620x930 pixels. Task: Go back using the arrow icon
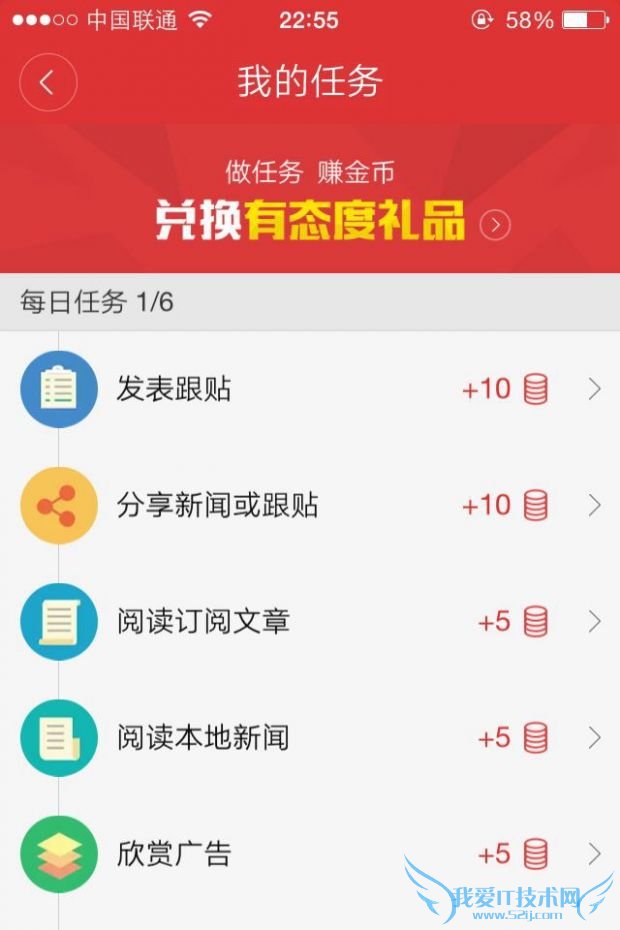(47, 82)
